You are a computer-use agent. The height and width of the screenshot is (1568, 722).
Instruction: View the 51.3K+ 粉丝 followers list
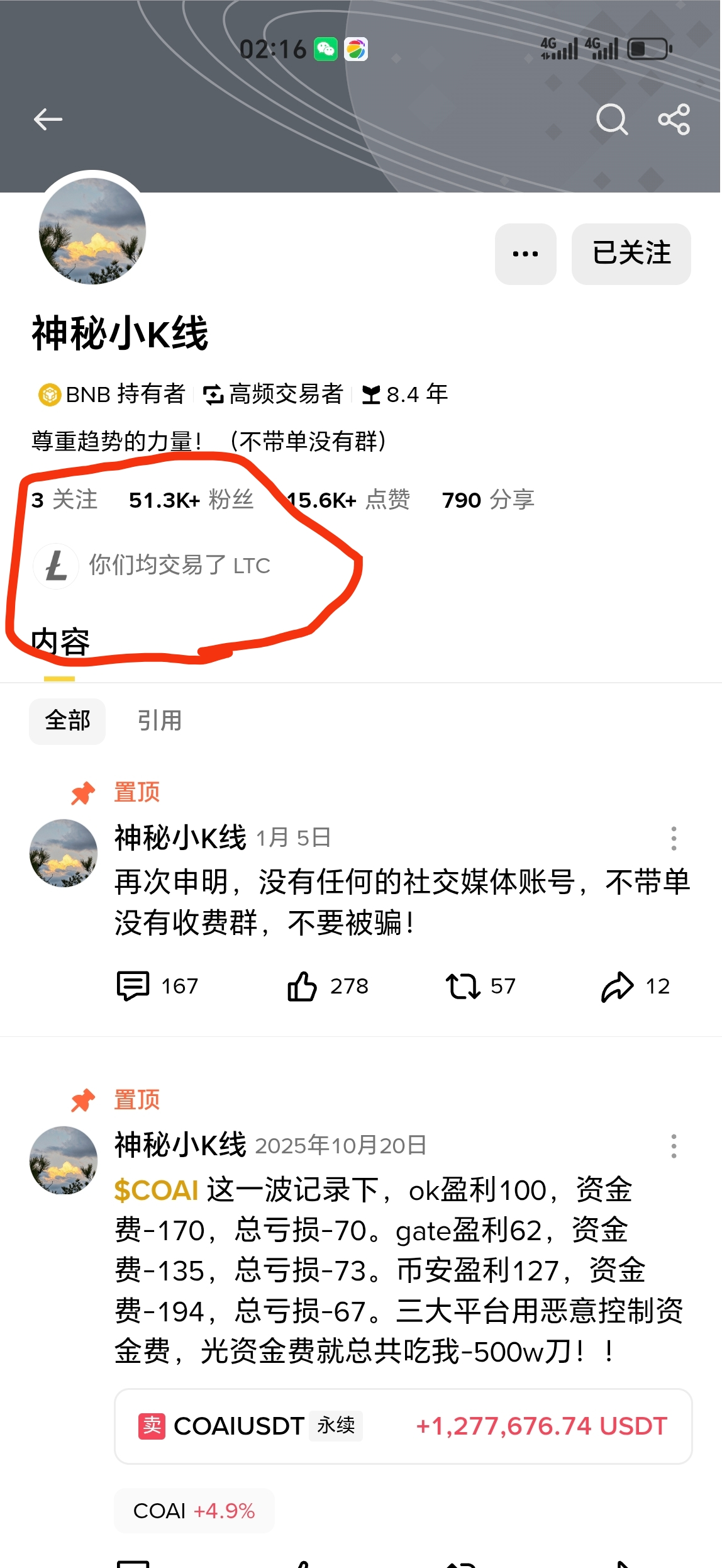[x=191, y=500]
